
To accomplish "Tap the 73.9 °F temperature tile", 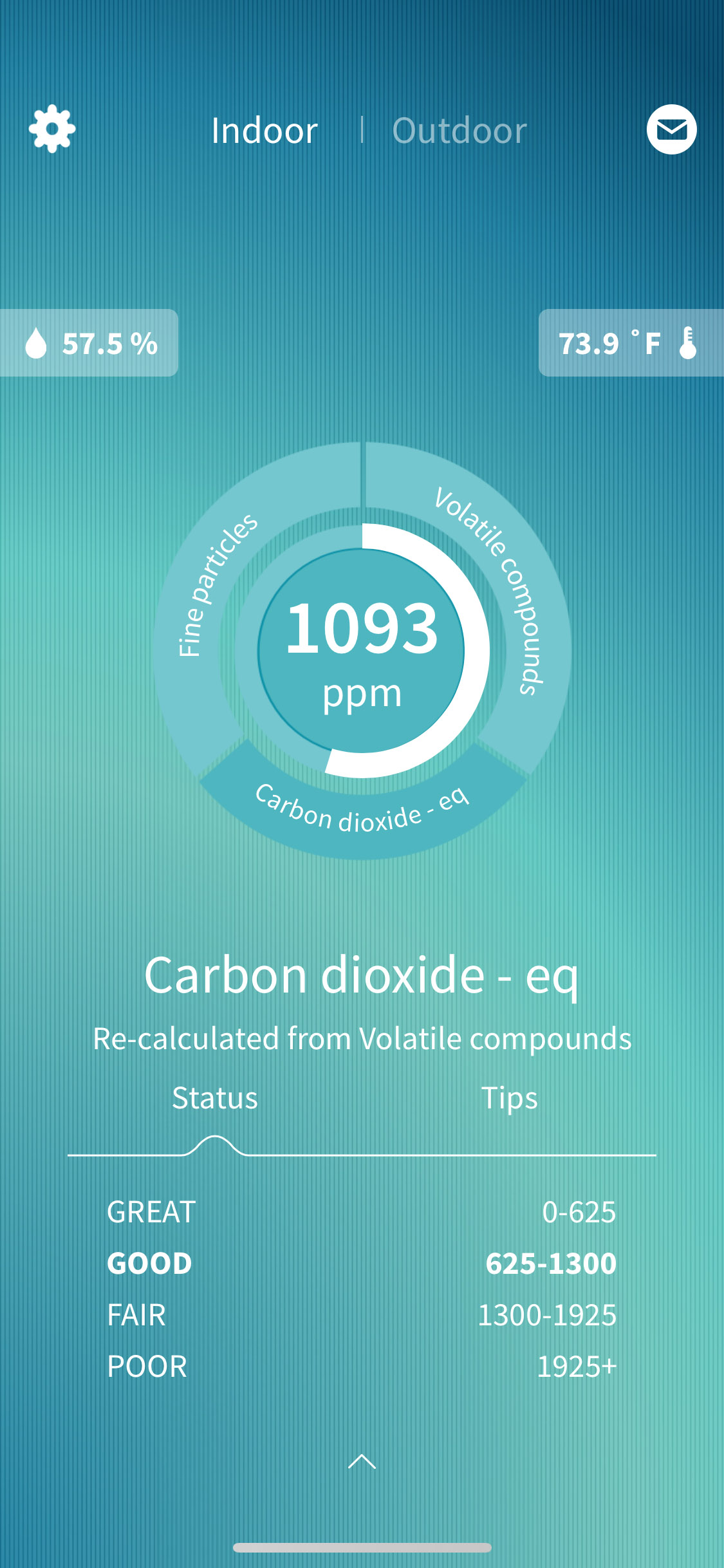I will click(x=631, y=342).
